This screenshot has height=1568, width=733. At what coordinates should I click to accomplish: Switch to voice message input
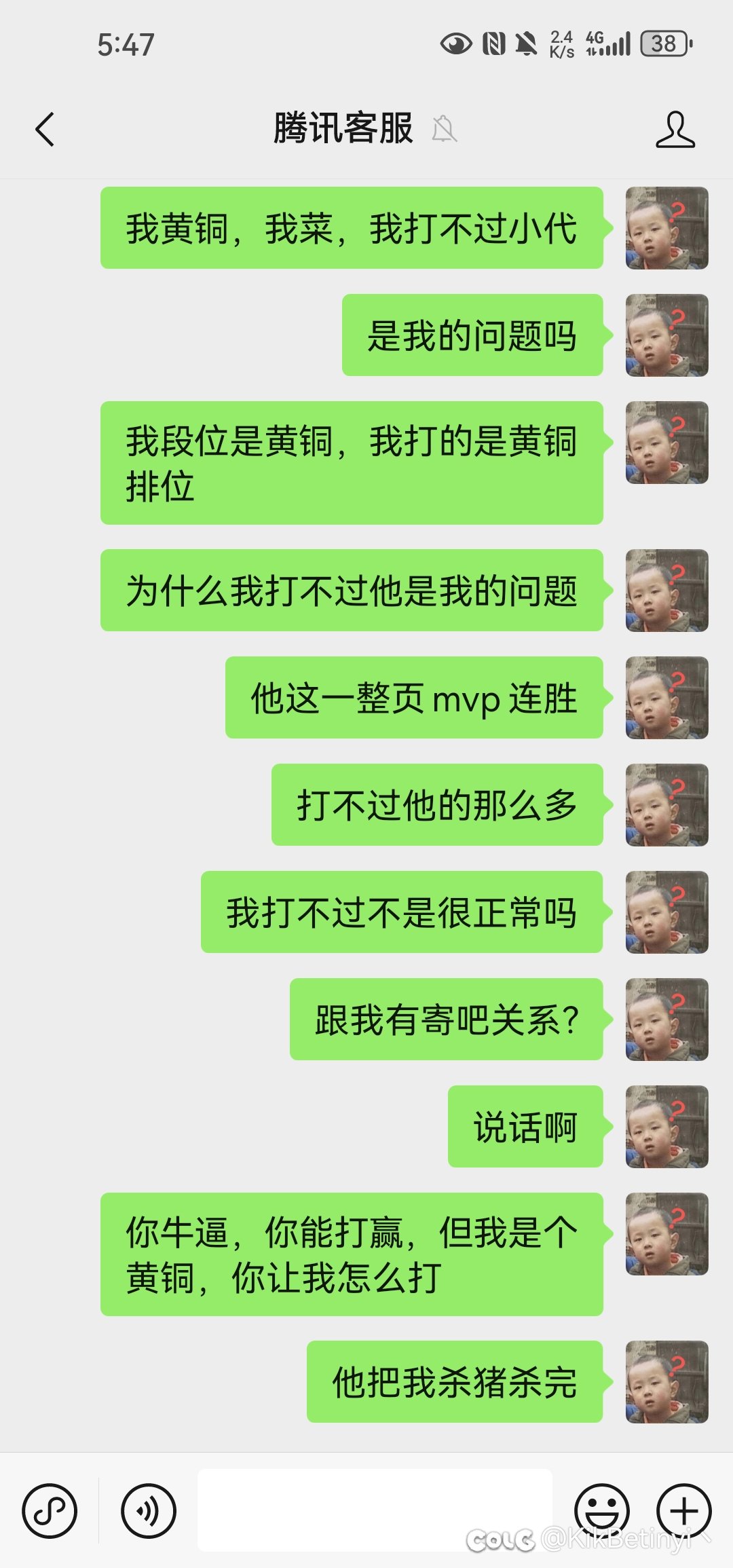point(148,1511)
